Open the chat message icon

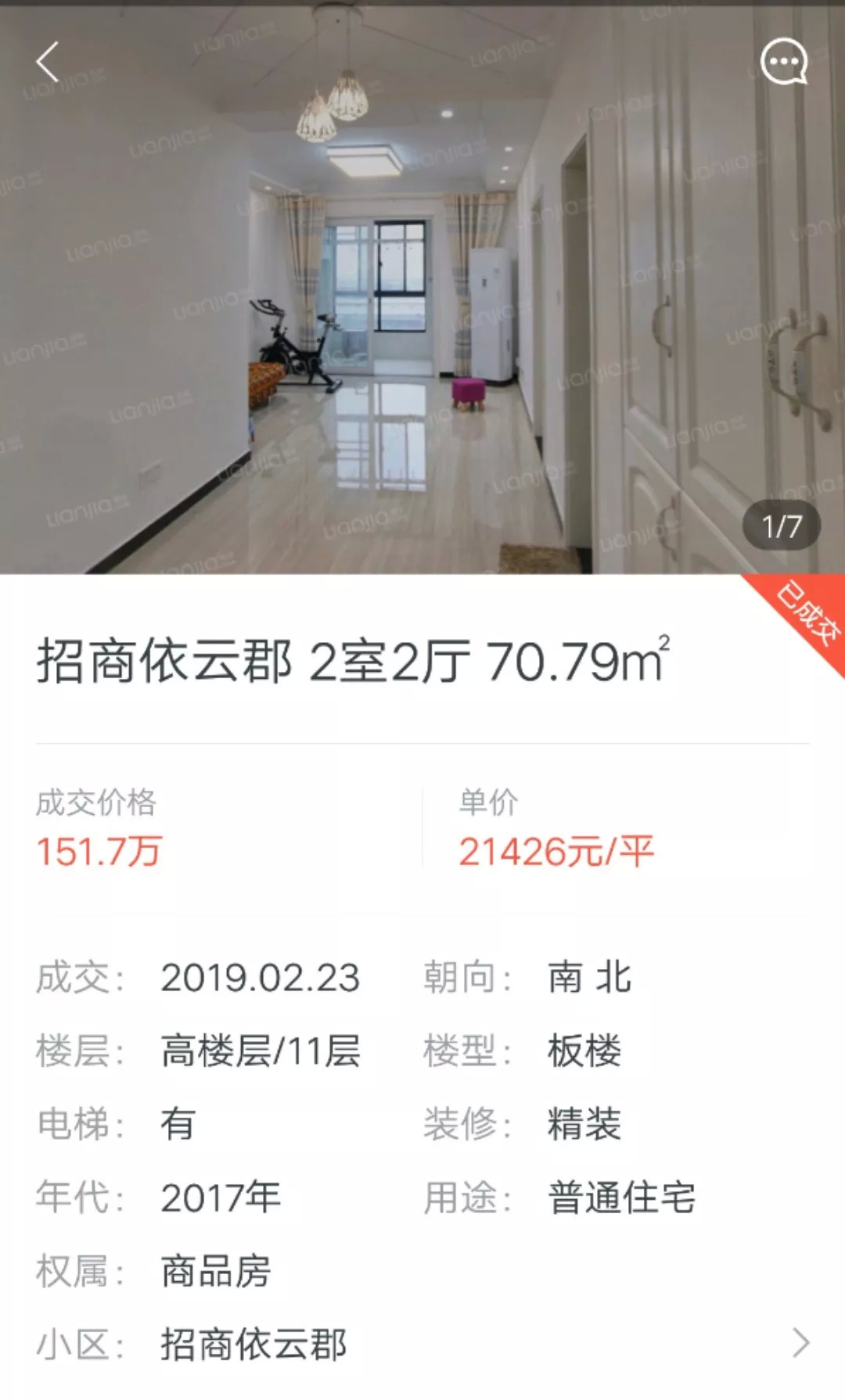point(783,62)
